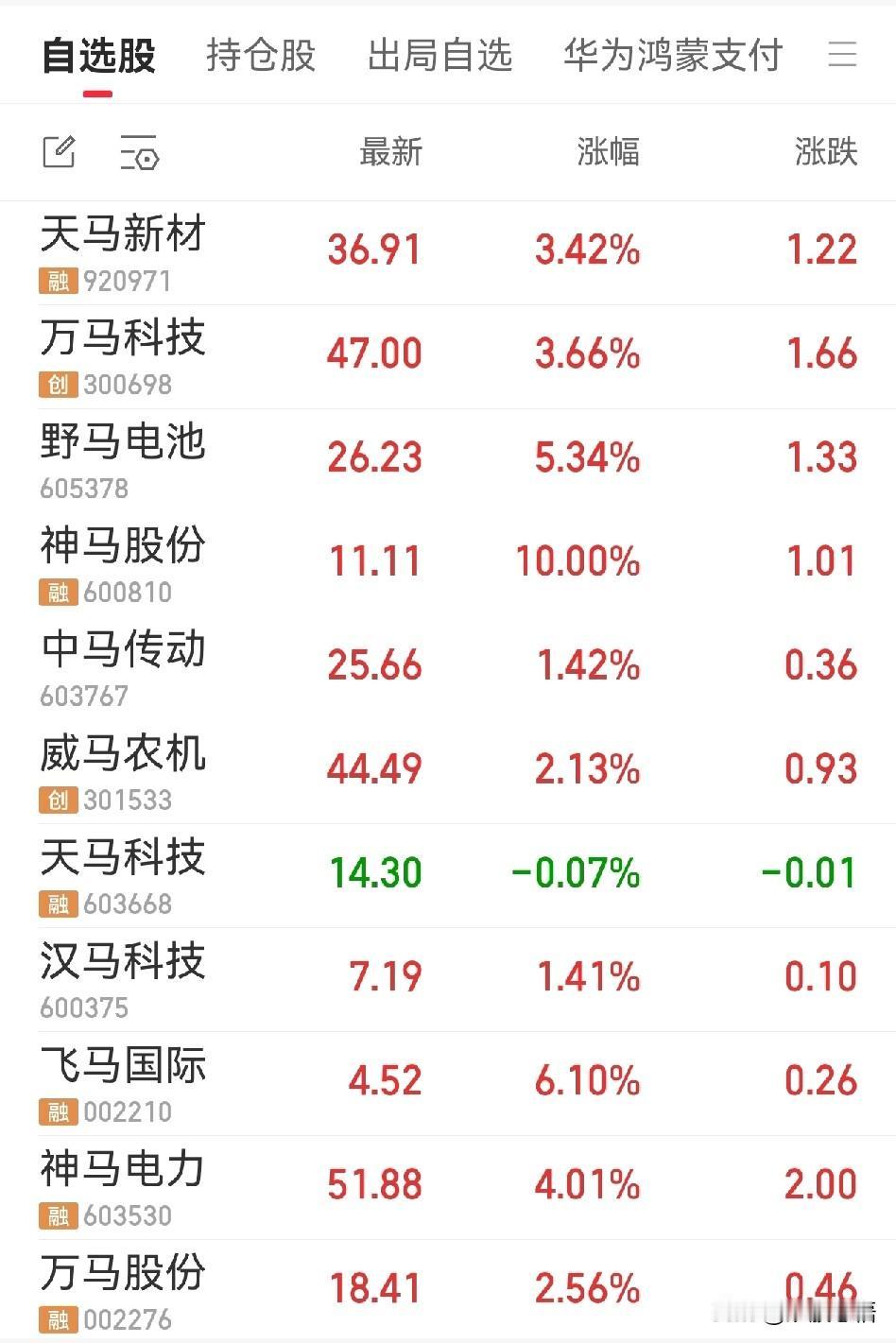The width and height of the screenshot is (896, 1343).
Task: Open the 出局自选 watchlist
Action: coord(440,55)
